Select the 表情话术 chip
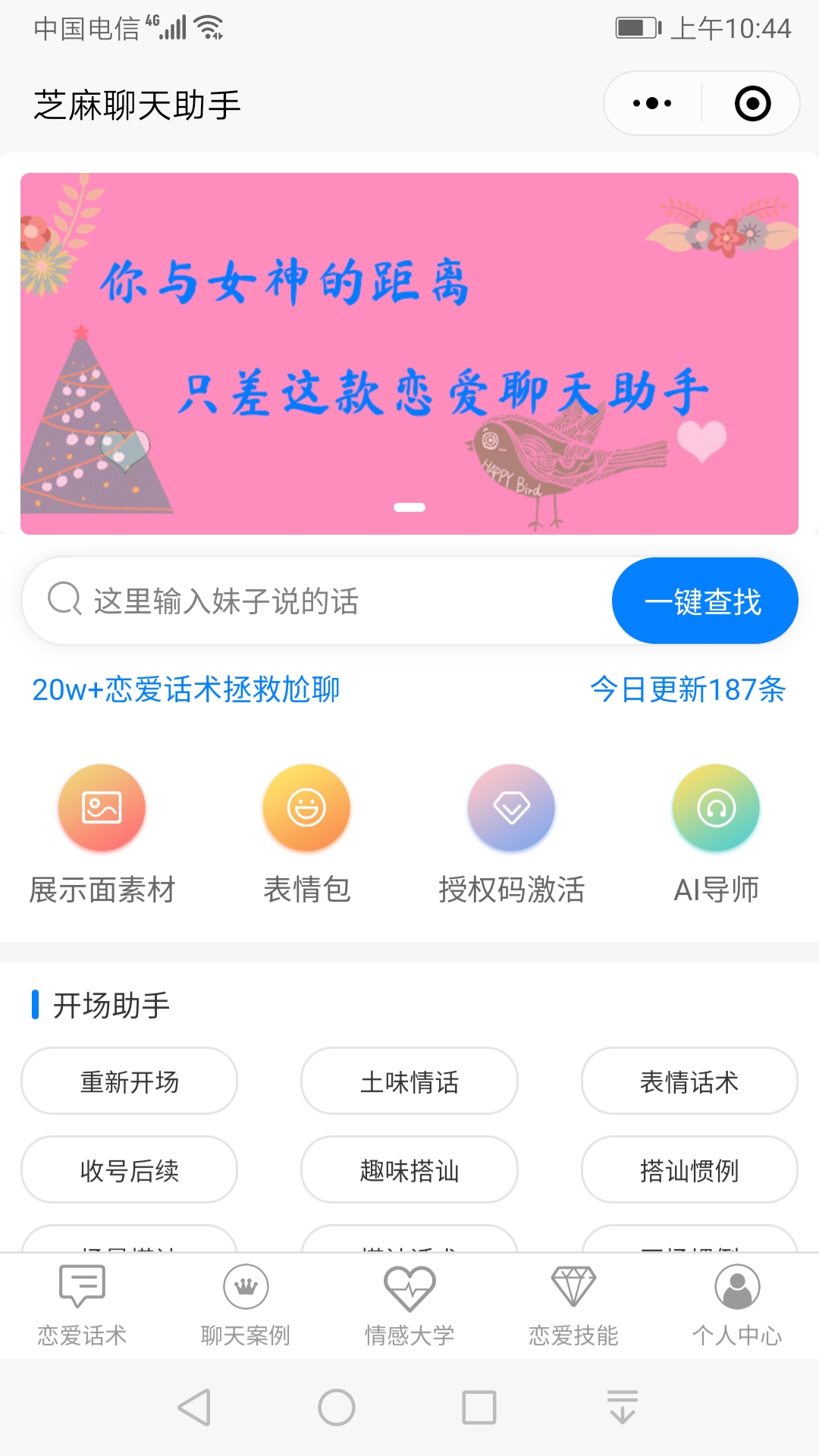 [689, 1081]
